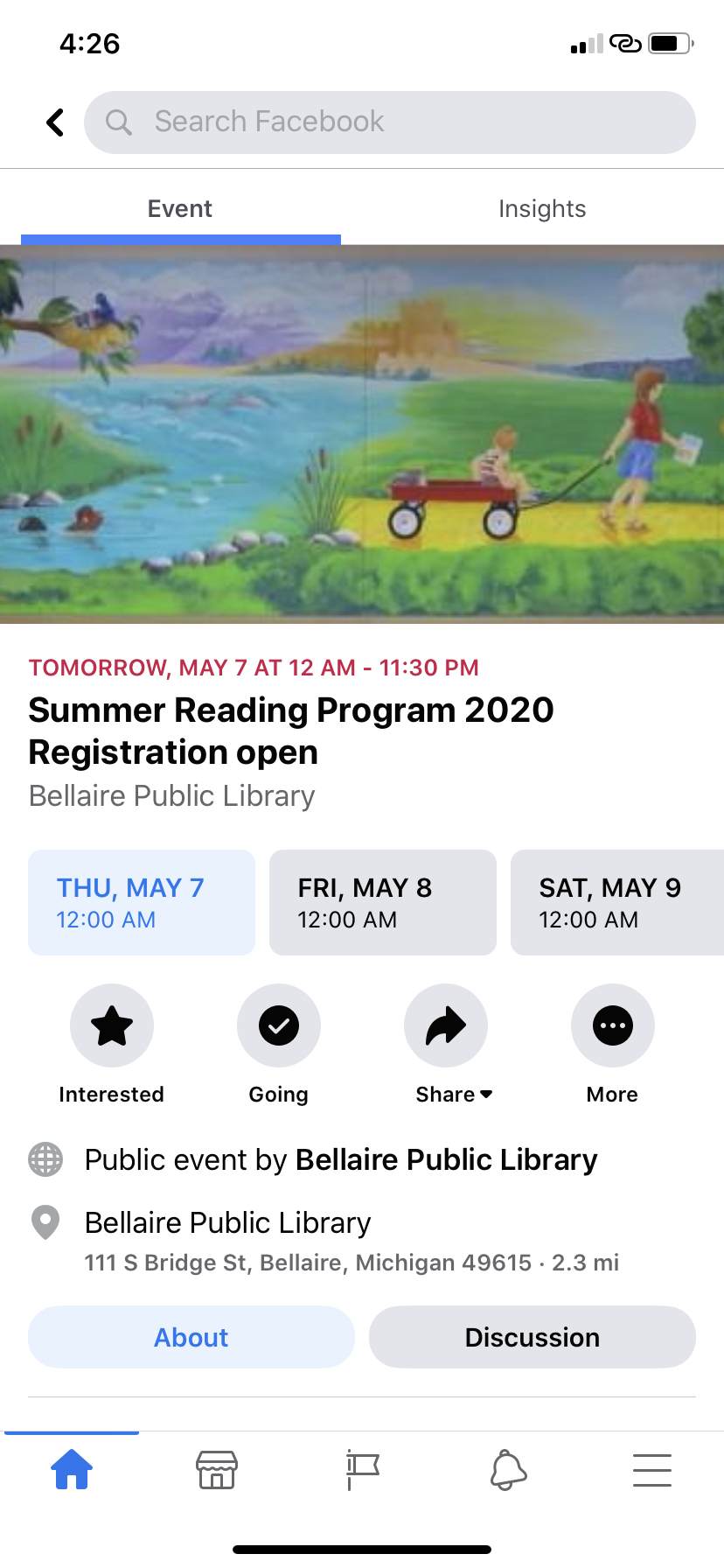This screenshot has height=1568, width=724.
Task: Open the notifications bell
Action: click(x=507, y=1470)
